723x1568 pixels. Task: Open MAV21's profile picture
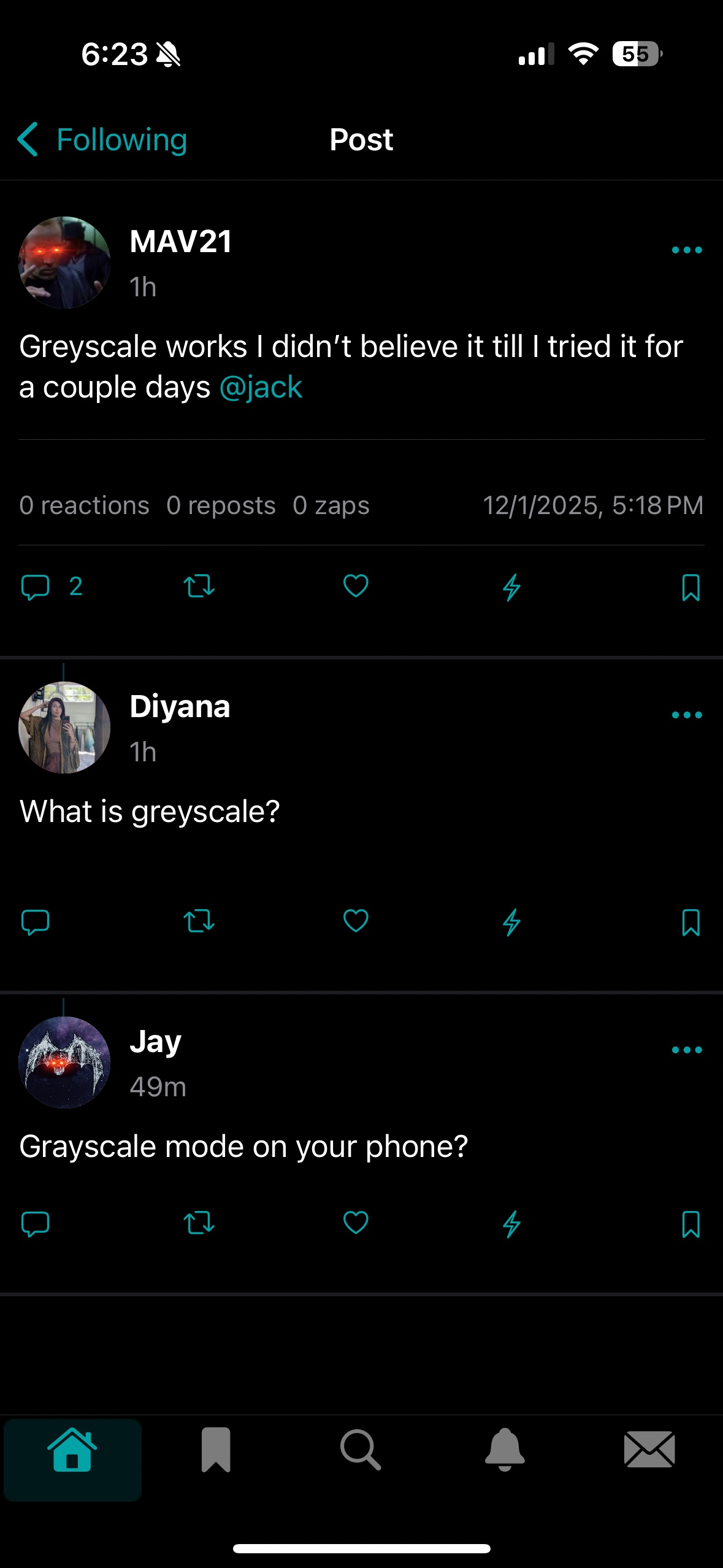(64, 261)
